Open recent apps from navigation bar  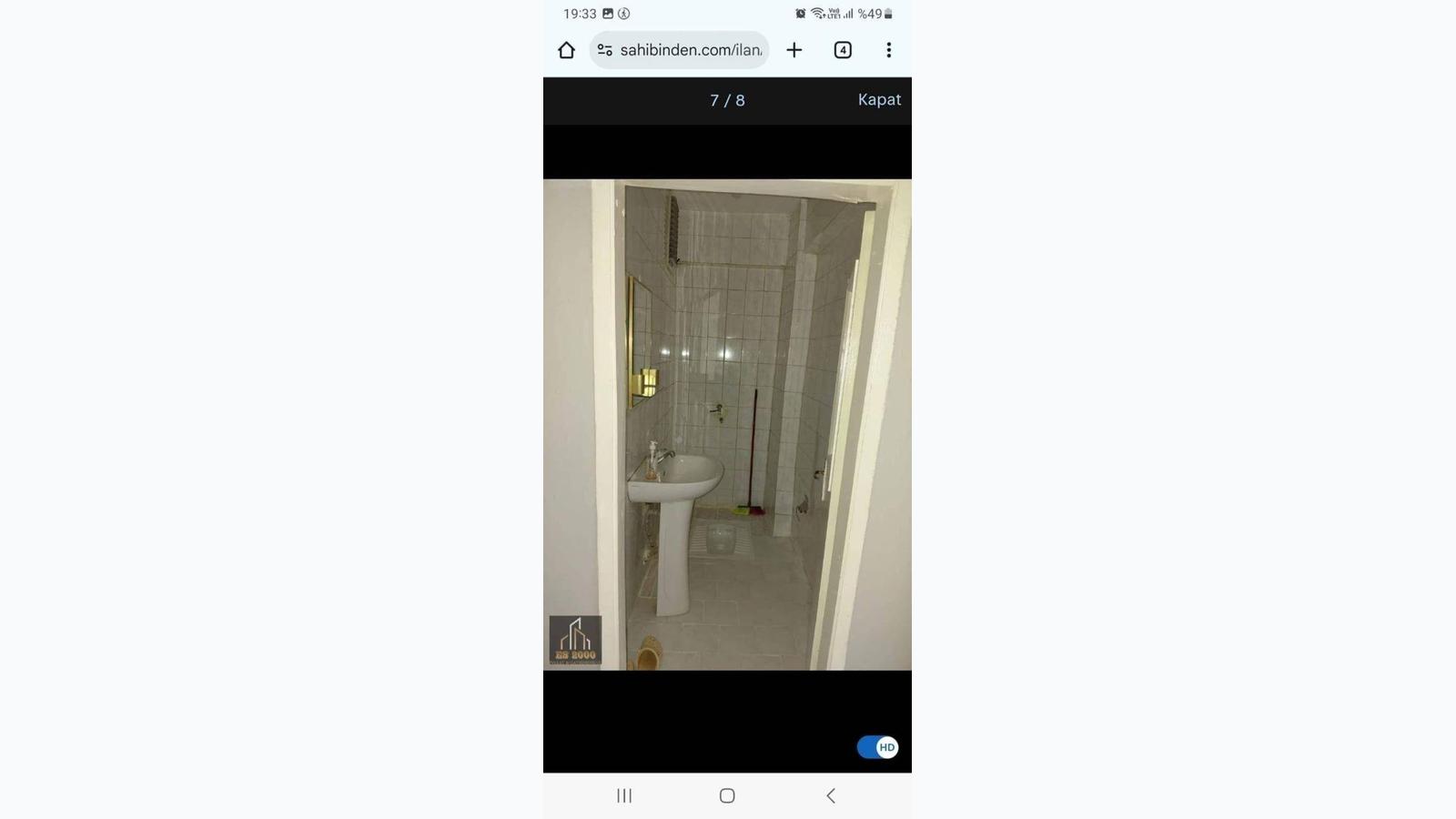624,795
